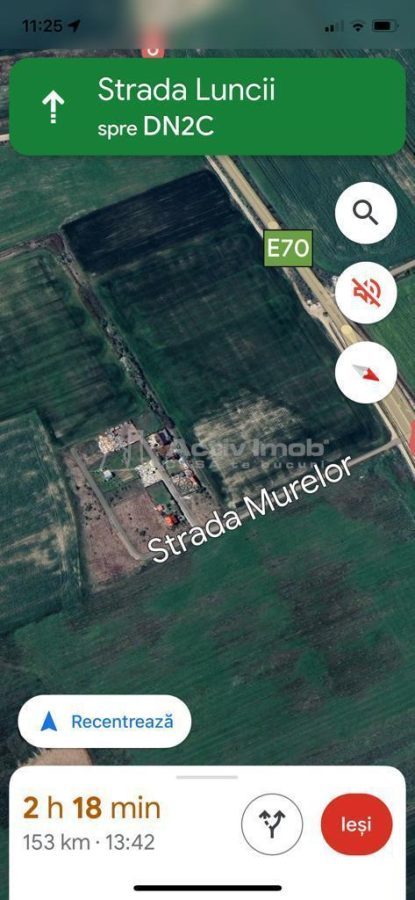This screenshot has height=900, width=415.
Task: Exit navigation with the Ieși button
Action: [x=356, y=824]
